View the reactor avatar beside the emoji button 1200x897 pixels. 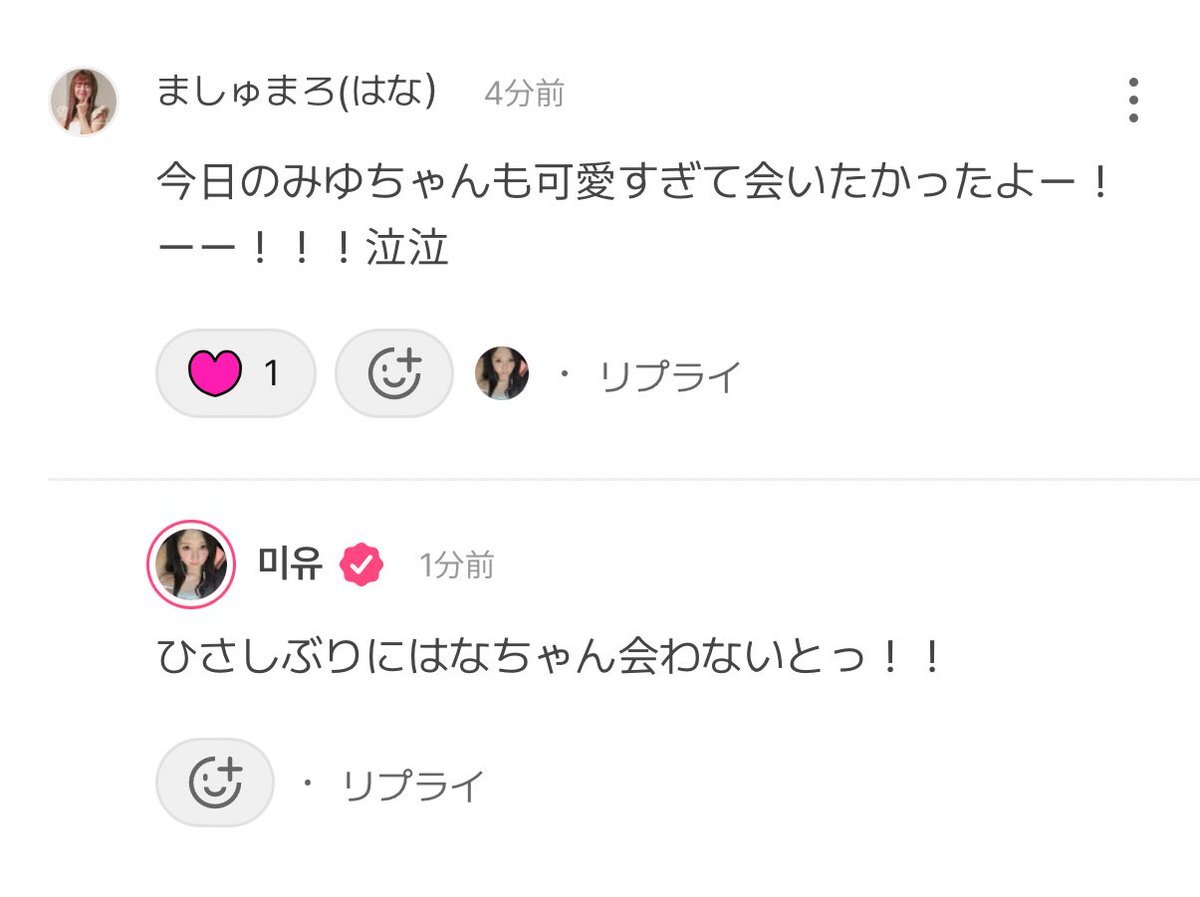click(501, 374)
